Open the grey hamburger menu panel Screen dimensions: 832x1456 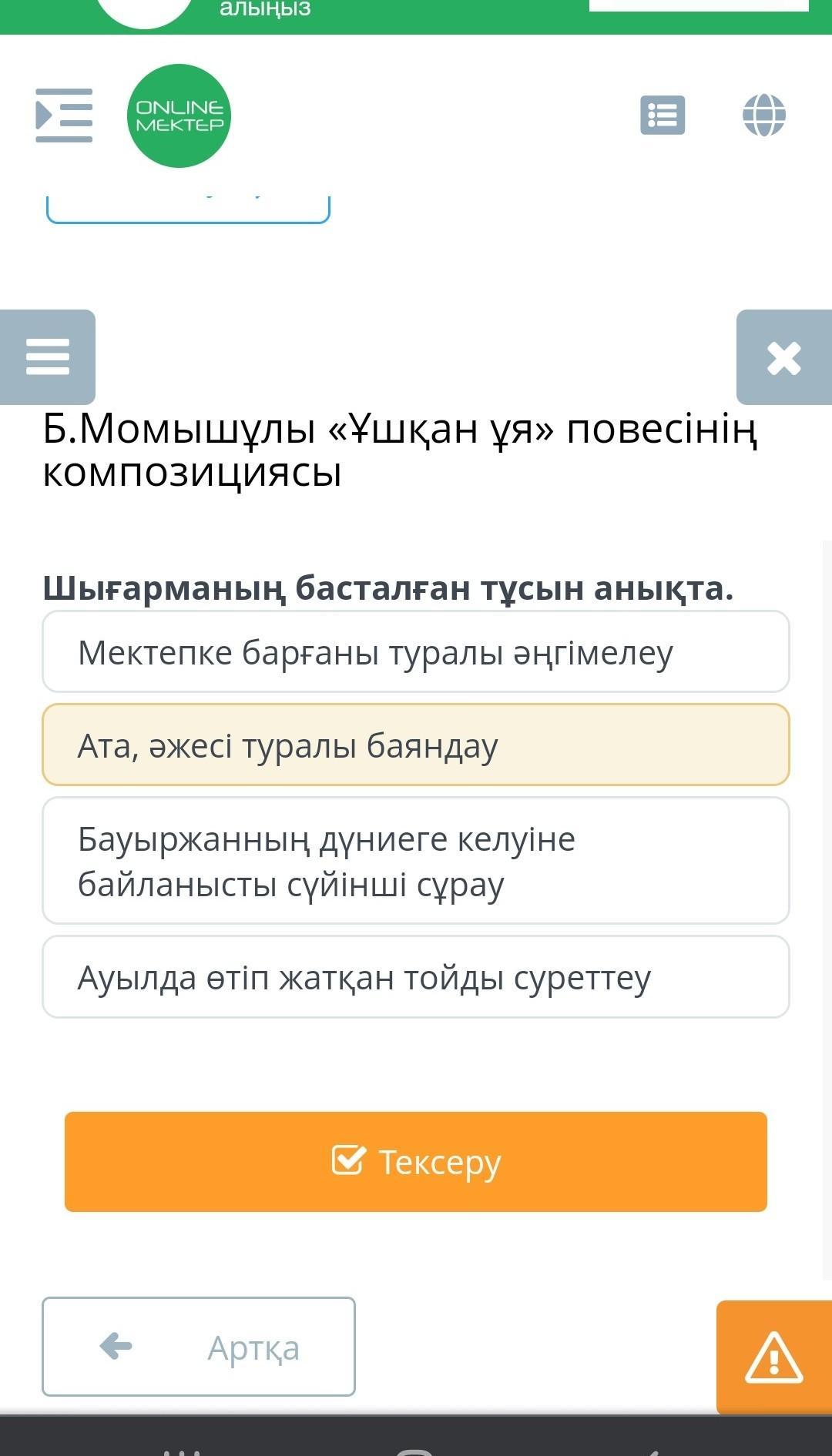48,357
